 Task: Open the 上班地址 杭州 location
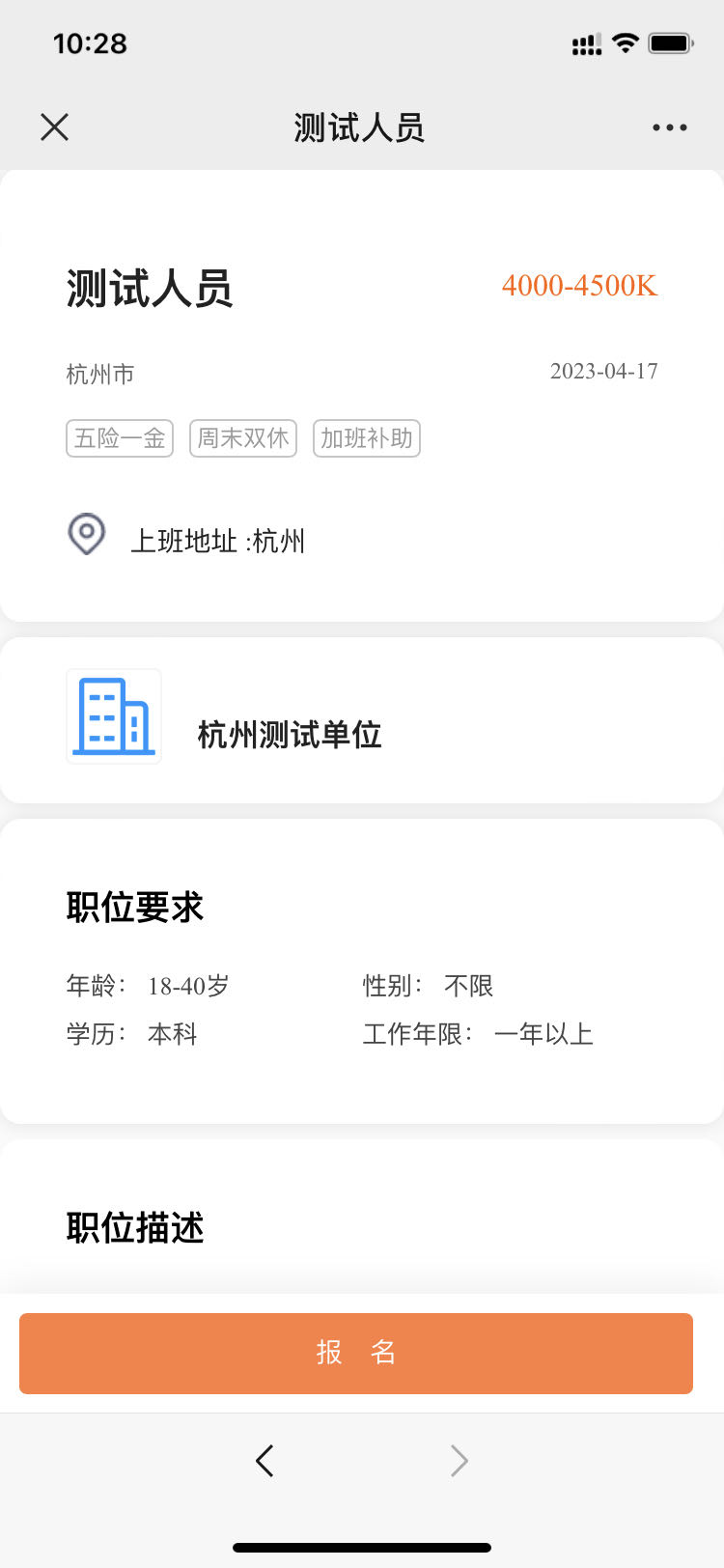[x=217, y=540]
